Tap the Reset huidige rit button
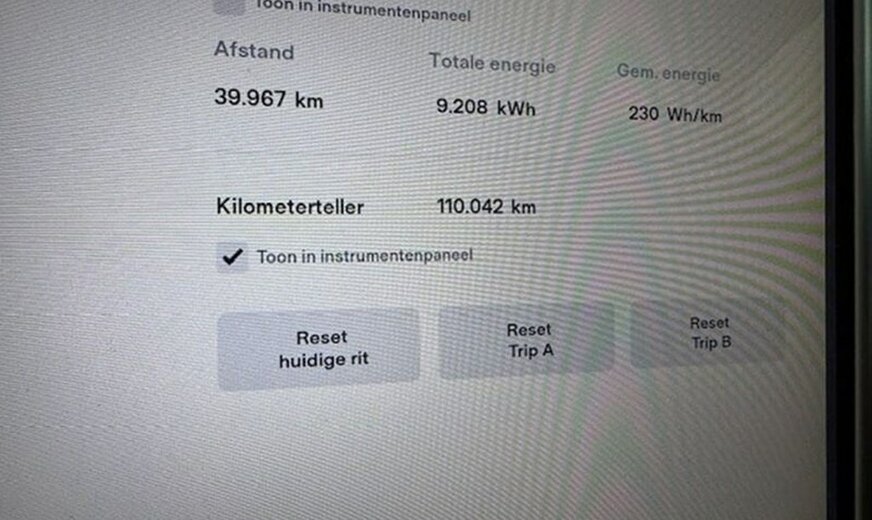The height and width of the screenshot is (520, 872). 319,347
